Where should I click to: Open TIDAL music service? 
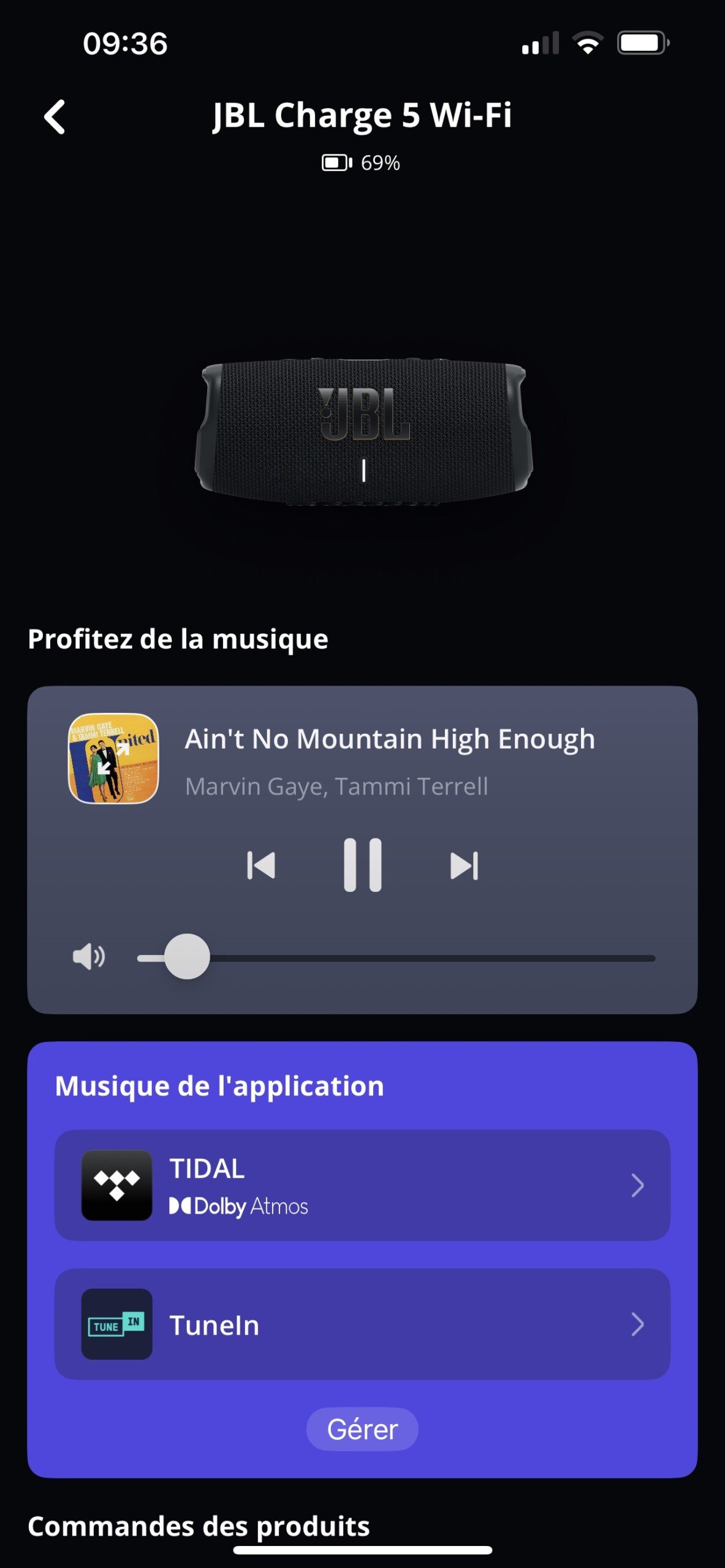[362, 1185]
